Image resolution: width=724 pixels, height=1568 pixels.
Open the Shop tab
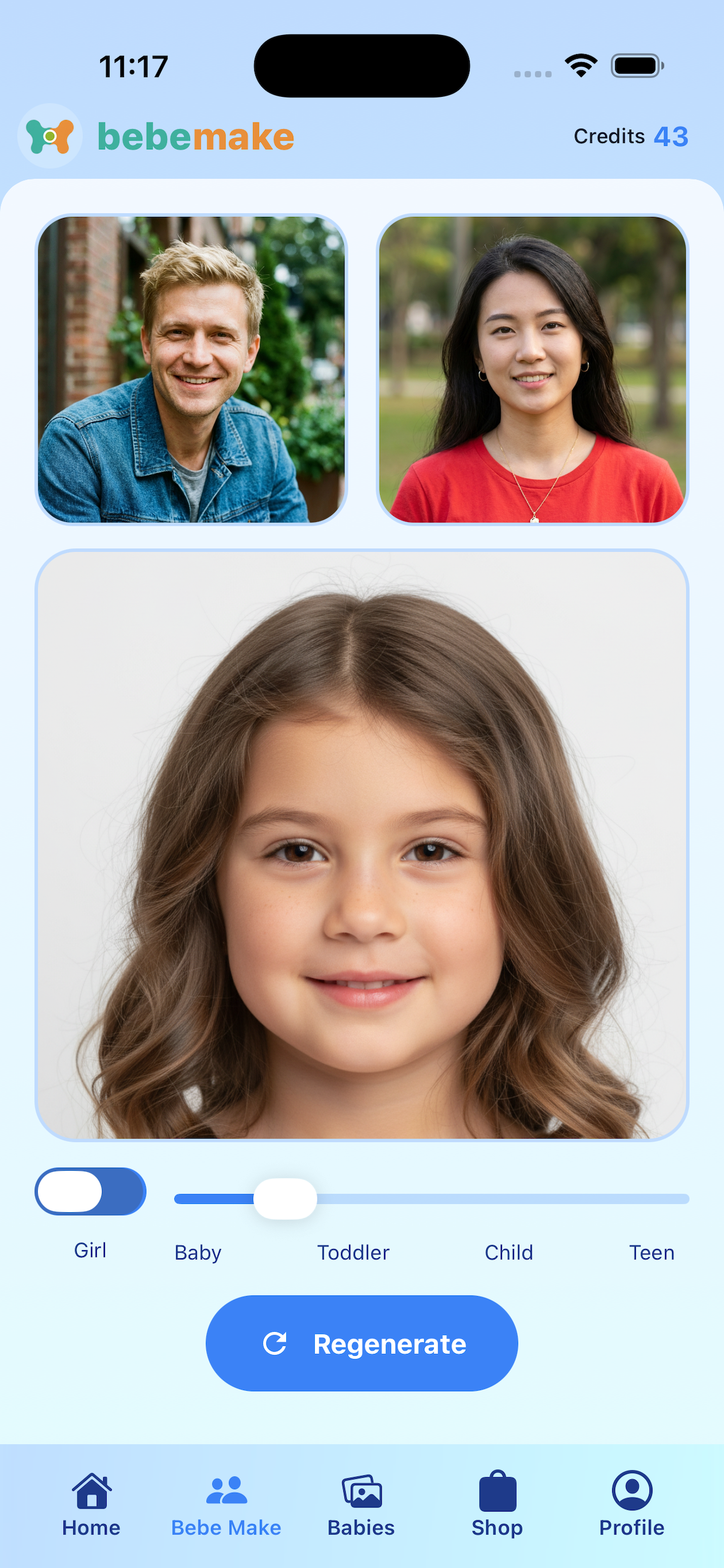coord(497,1503)
